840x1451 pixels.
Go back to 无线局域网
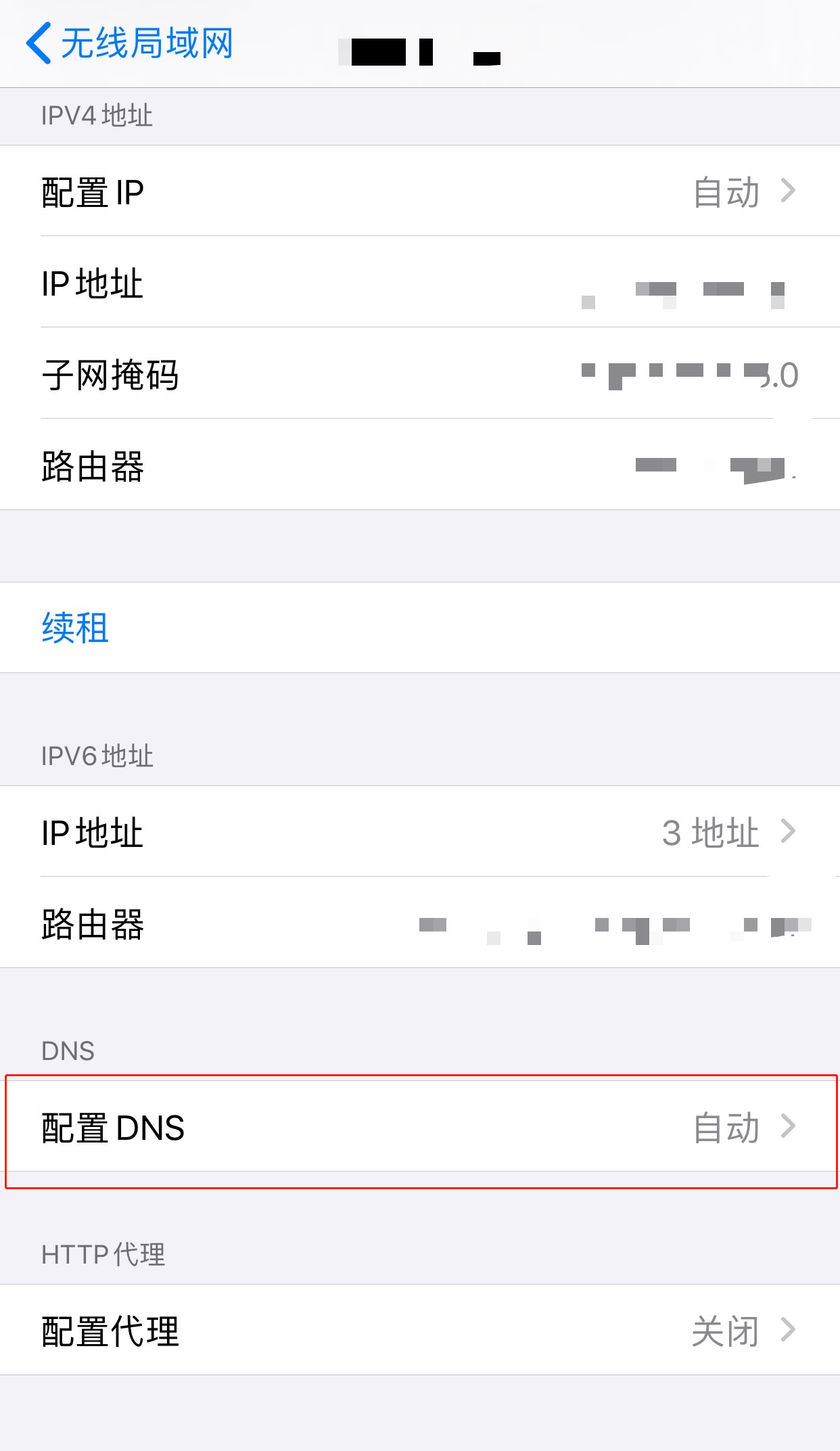pyautogui.click(x=130, y=43)
